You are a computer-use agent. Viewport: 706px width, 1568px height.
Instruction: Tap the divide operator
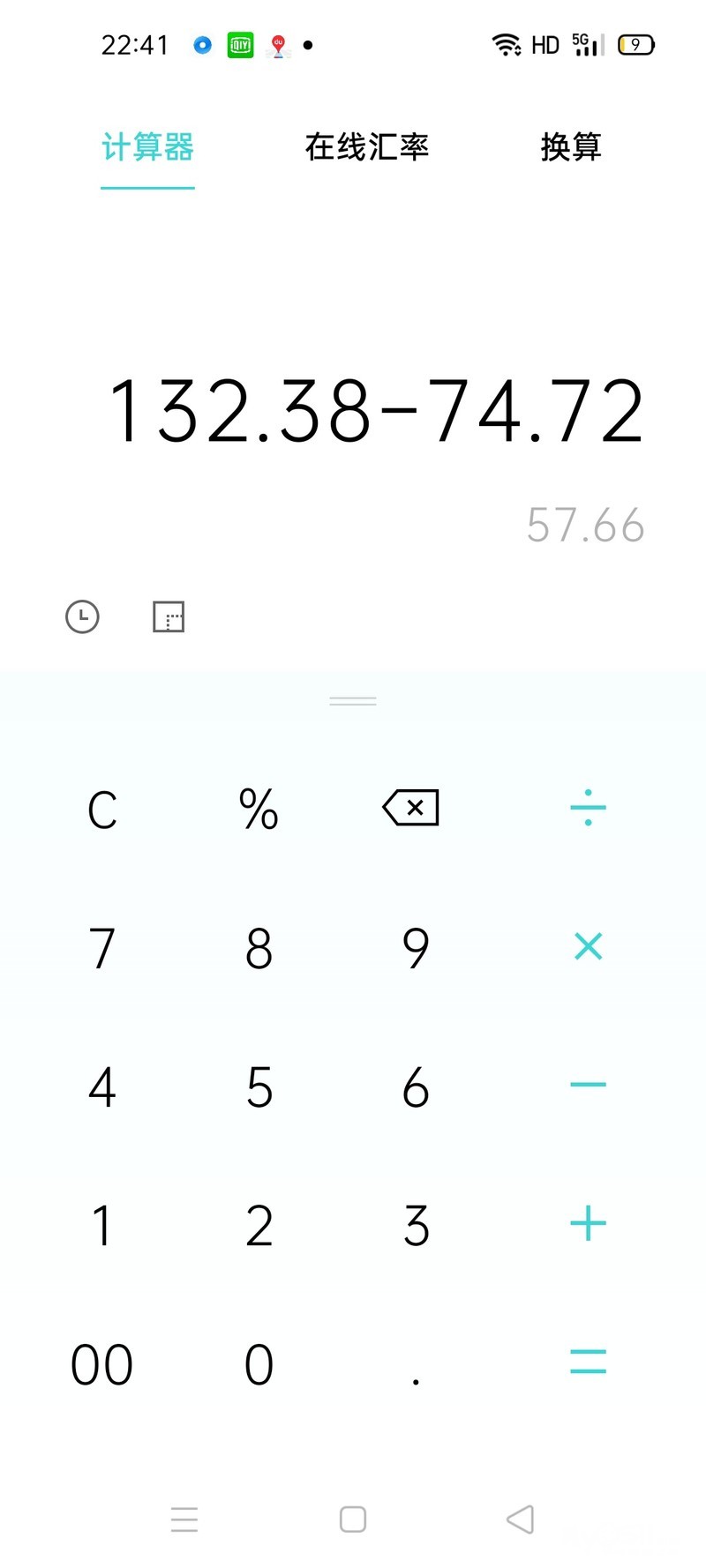click(x=588, y=808)
